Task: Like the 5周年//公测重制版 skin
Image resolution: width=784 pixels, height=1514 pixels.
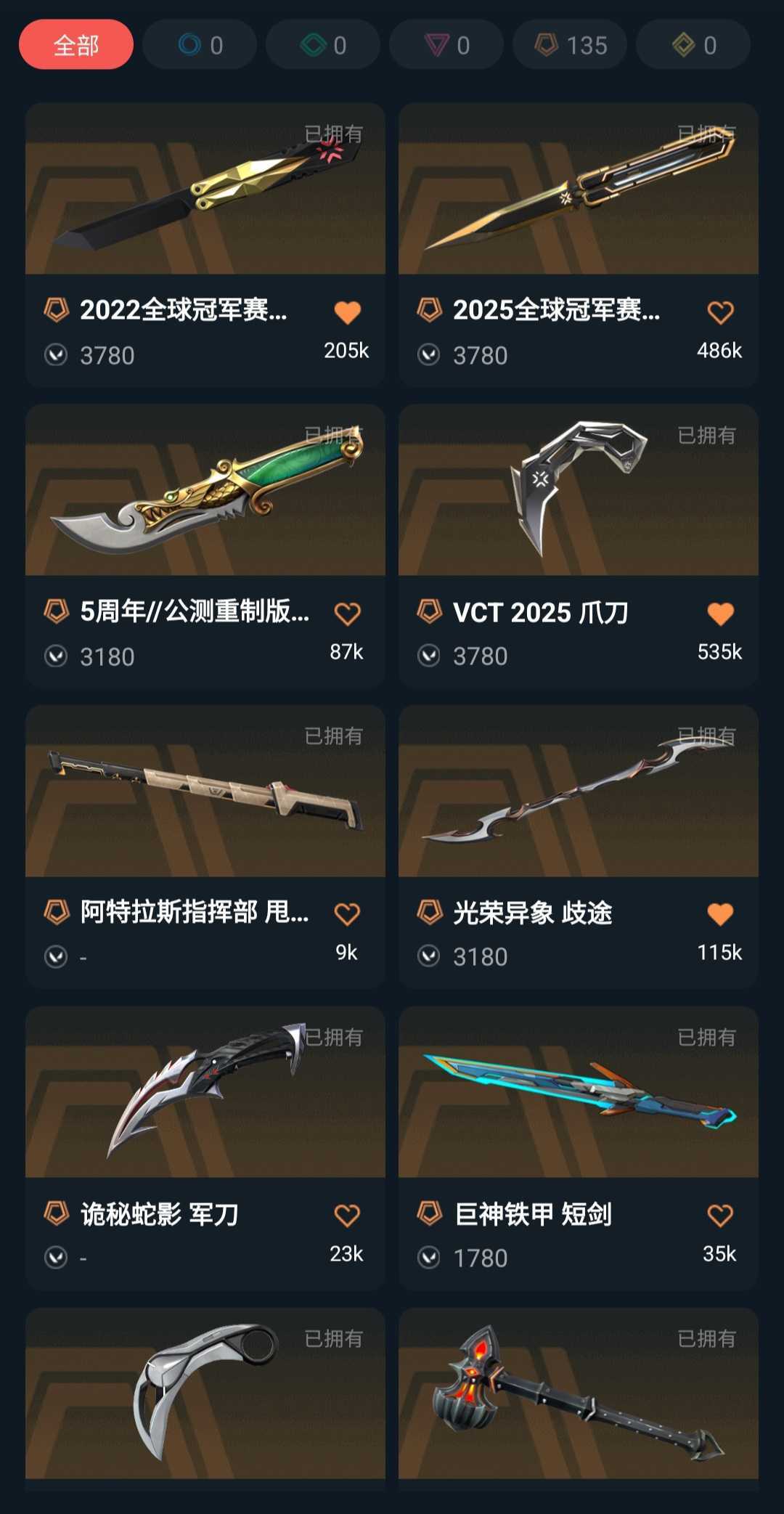Action: 348,614
